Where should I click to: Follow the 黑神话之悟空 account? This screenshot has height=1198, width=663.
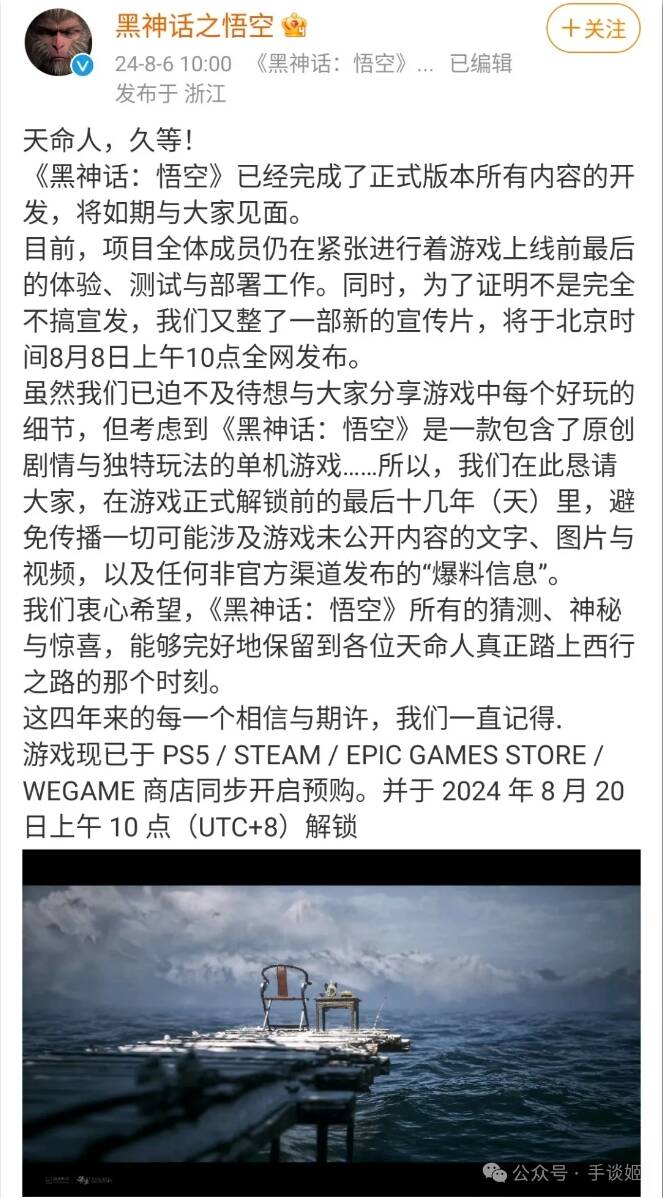click(x=592, y=28)
